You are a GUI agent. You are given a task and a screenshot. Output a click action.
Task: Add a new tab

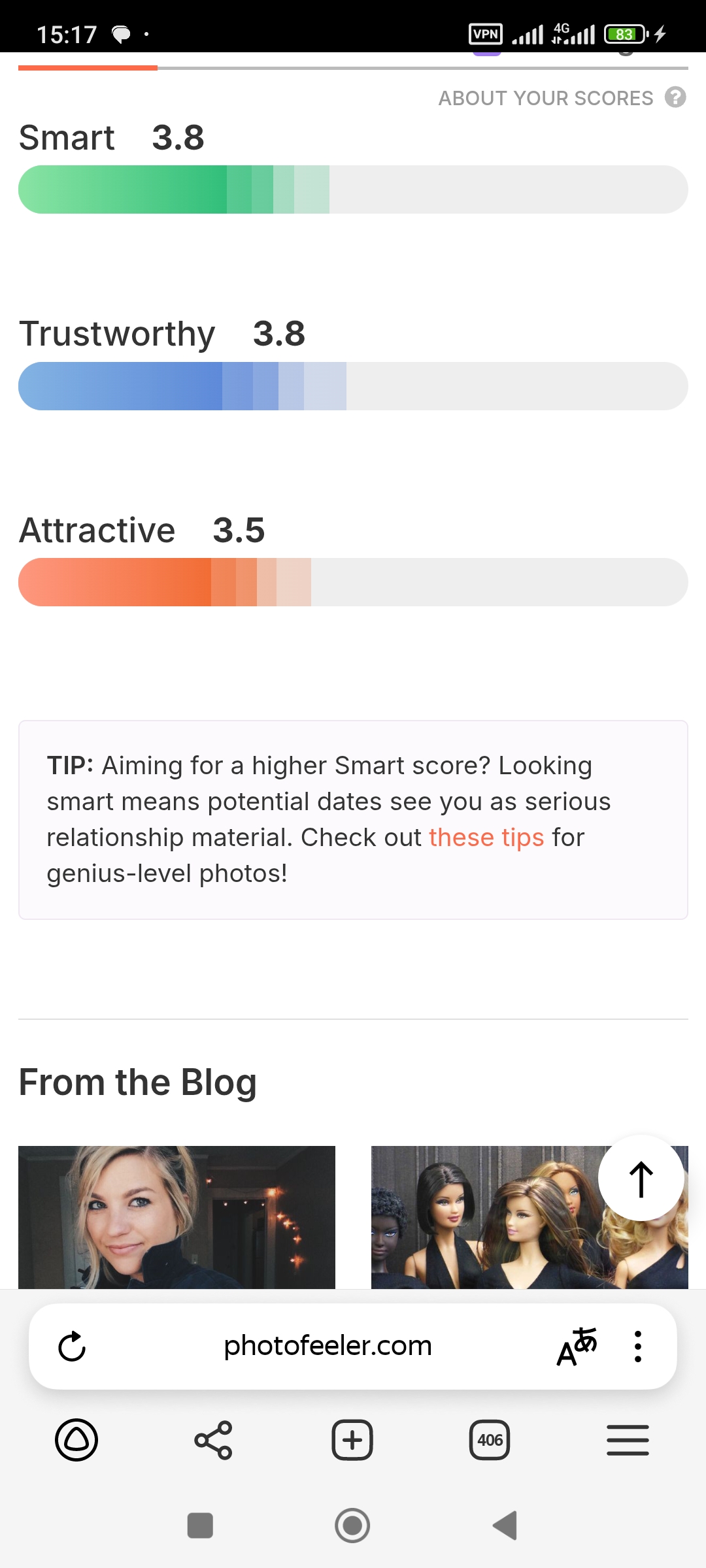[352, 1440]
